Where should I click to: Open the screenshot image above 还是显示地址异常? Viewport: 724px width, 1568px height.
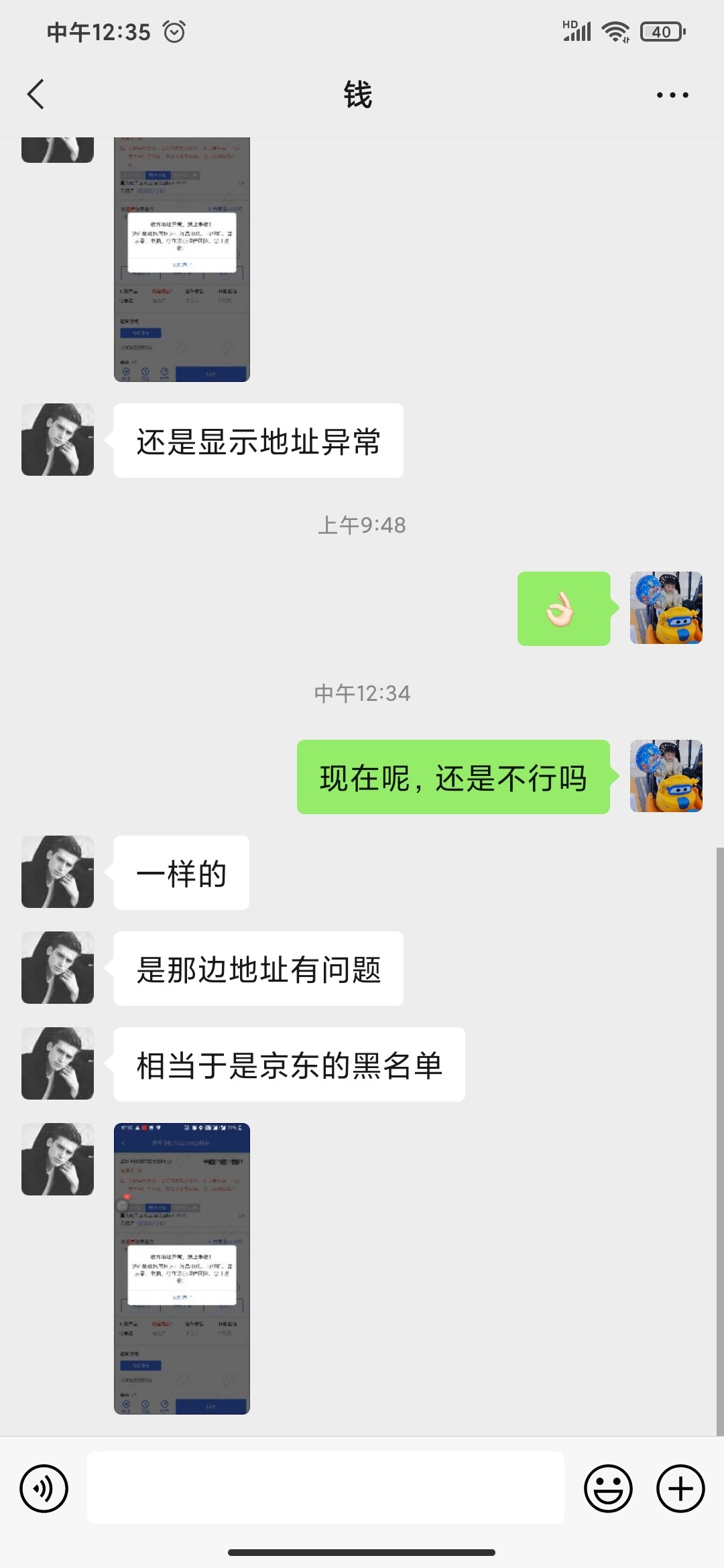point(182,260)
